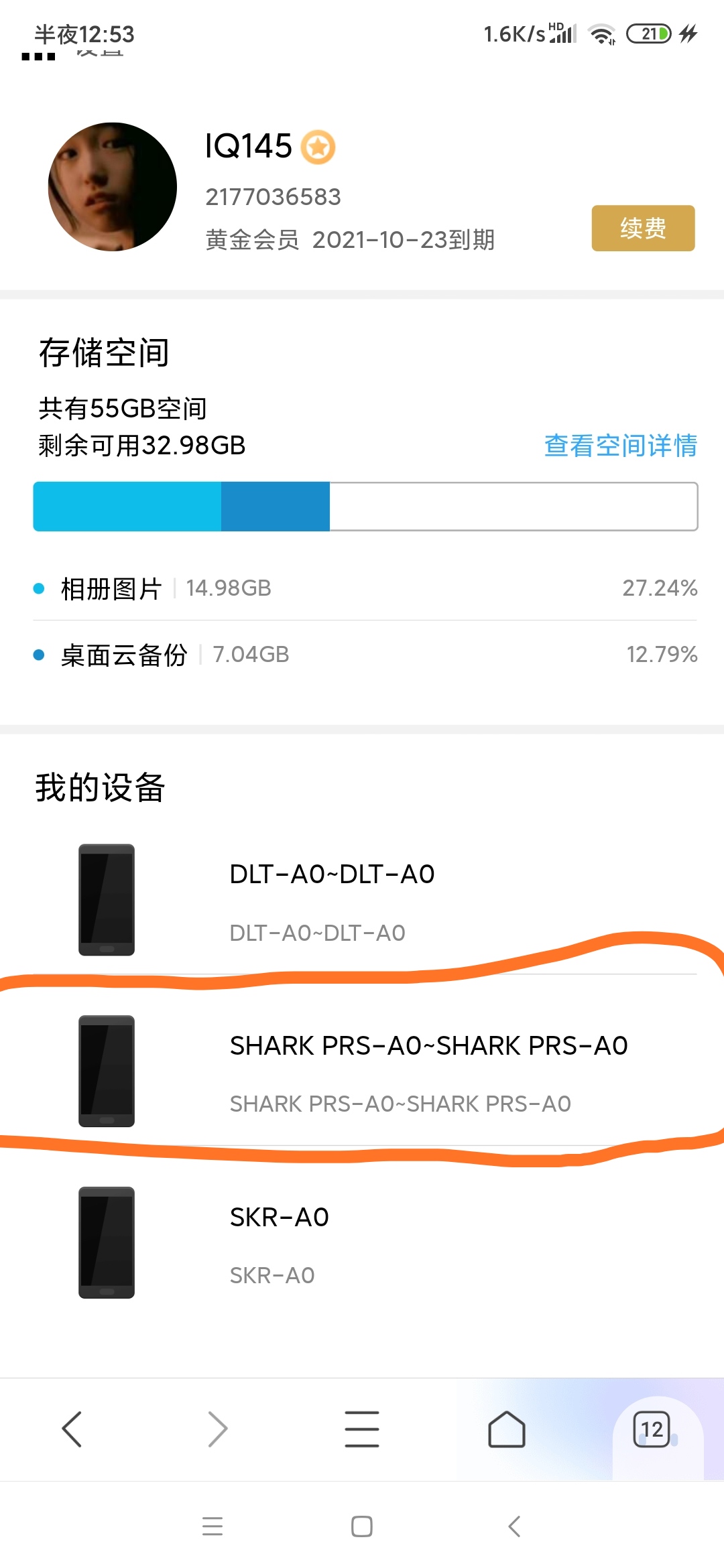Viewport: 724px width, 1568px height.
Task: Open the 12 tabs switcher
Action: coord(652,1429)
